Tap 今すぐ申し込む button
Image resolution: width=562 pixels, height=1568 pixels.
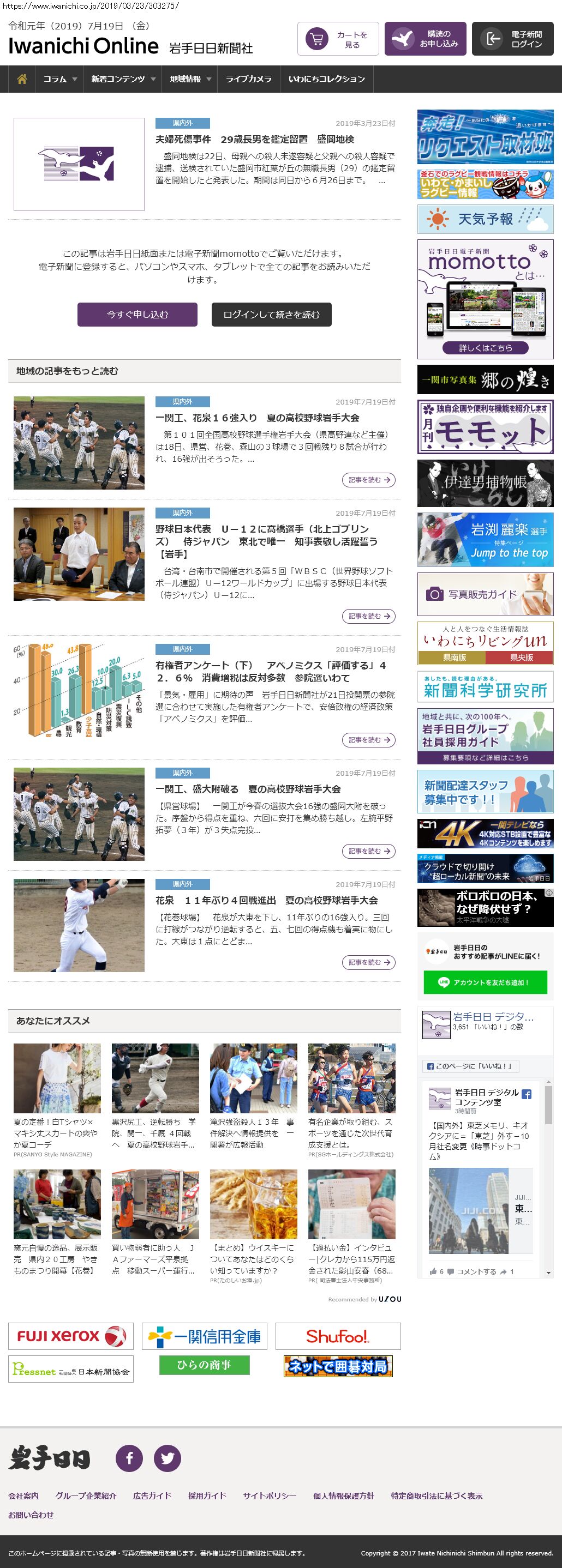137,315
